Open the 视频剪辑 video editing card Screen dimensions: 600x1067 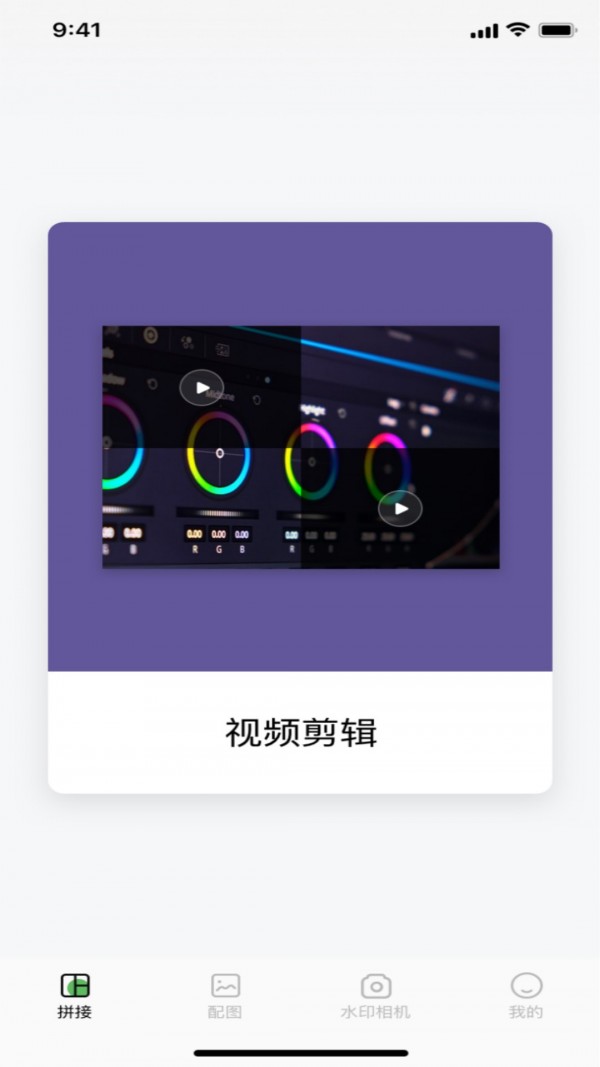[x=300, y=507]
